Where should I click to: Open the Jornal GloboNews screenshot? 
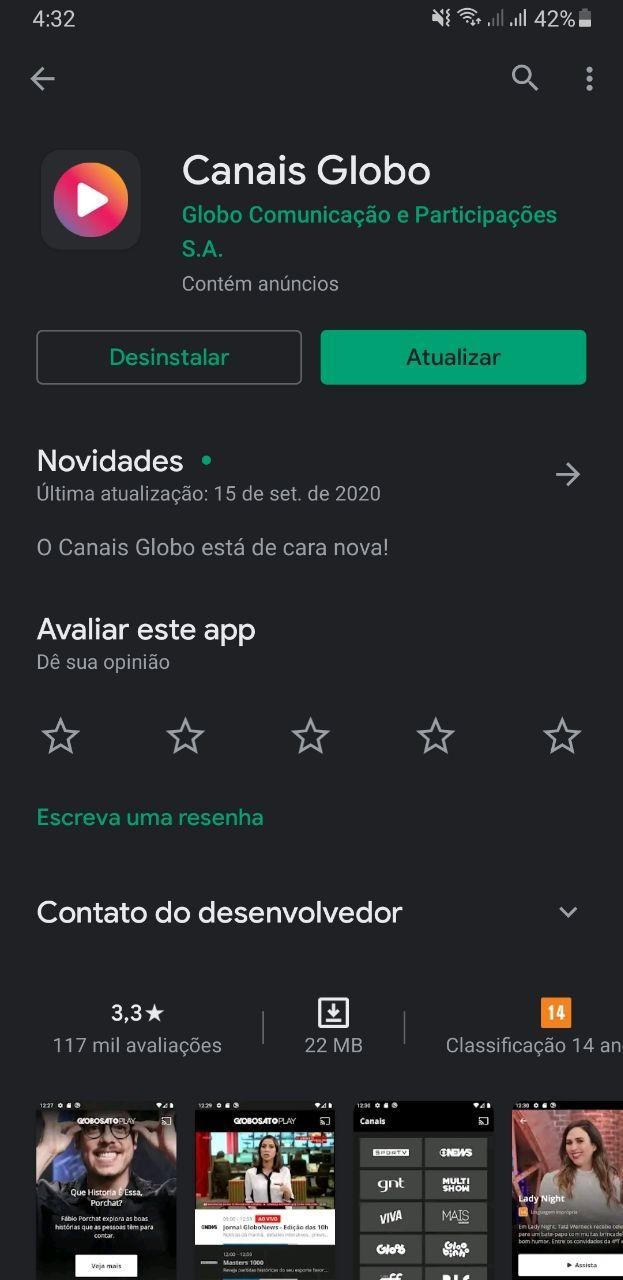click(265, 1190)
